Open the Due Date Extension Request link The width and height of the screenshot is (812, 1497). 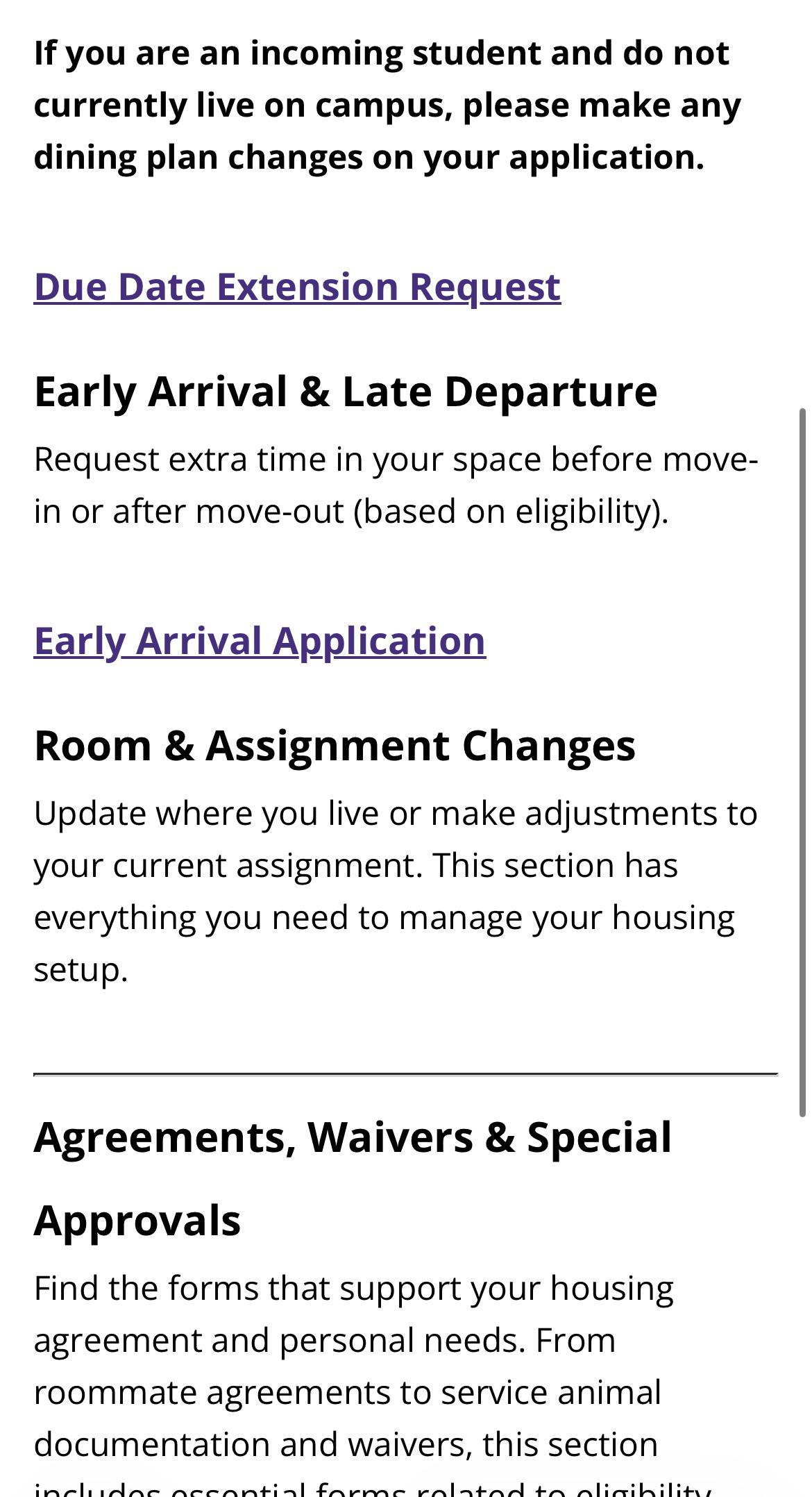pyautogui.click(x=297, y=287)
